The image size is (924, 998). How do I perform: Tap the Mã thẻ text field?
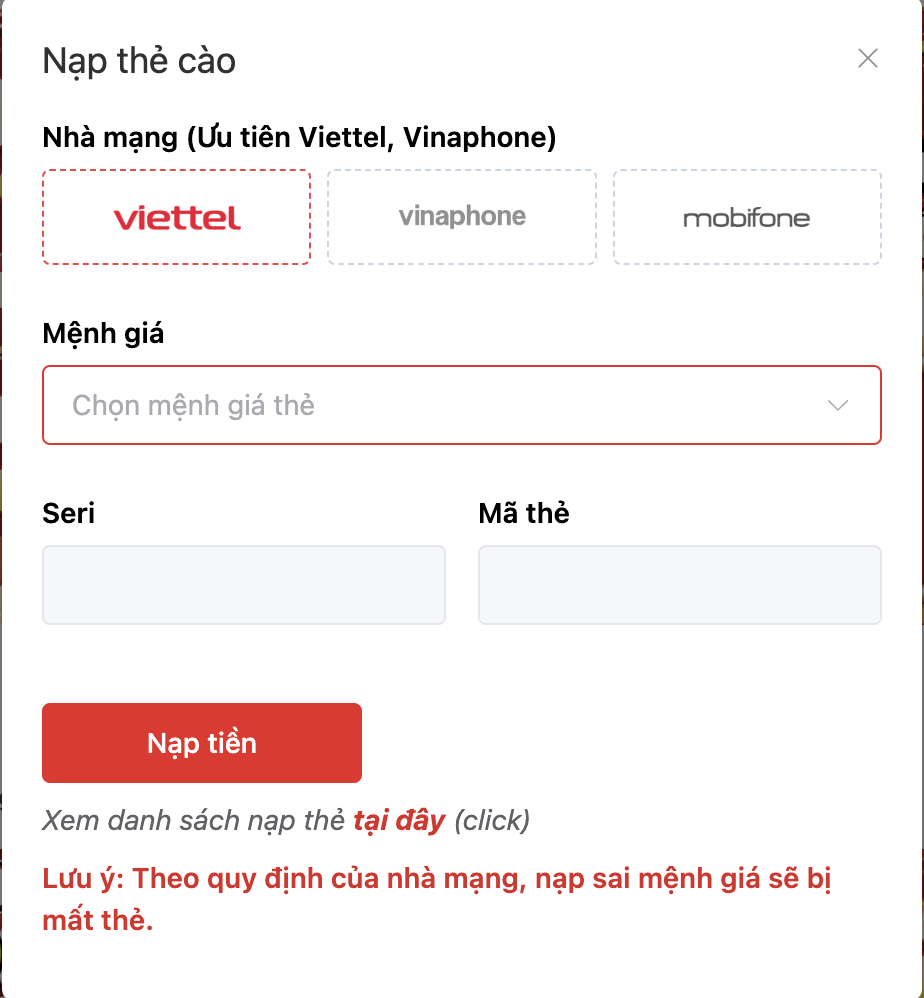point(680,585)
